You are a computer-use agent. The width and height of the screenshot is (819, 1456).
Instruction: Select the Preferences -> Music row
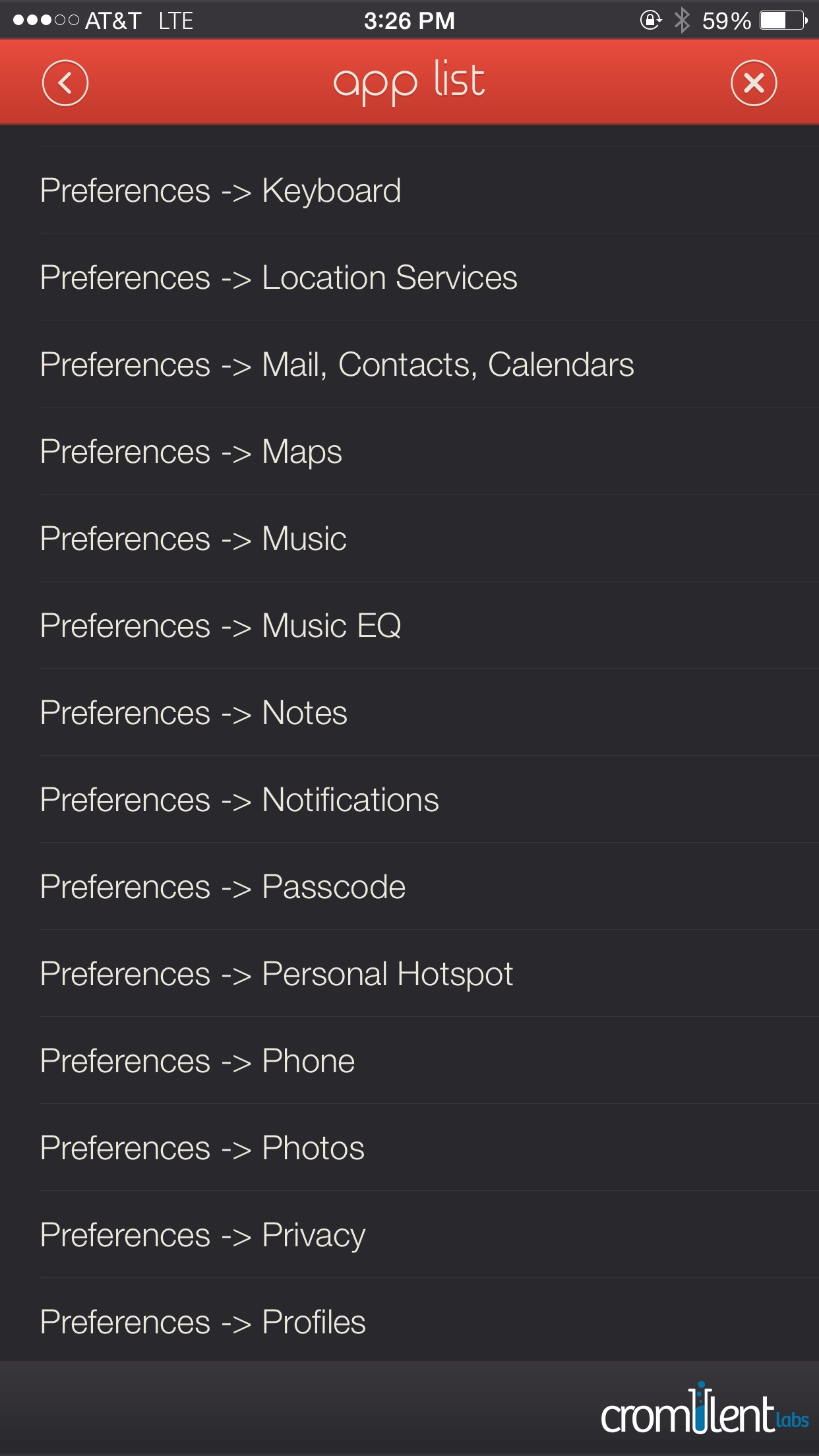[x=409, y=538]
